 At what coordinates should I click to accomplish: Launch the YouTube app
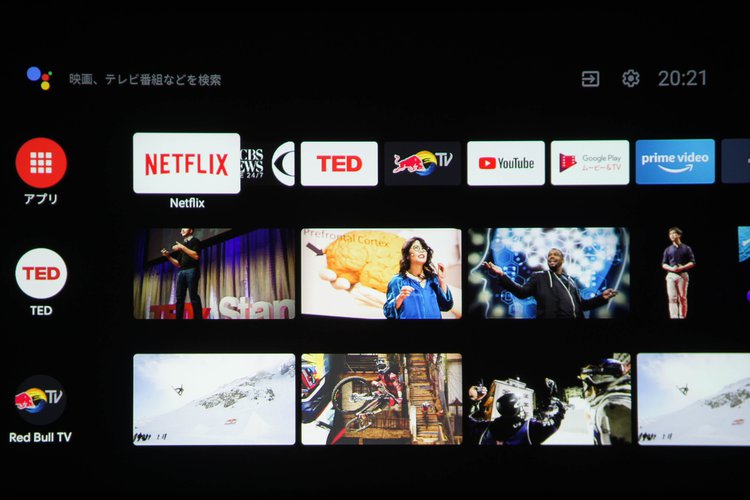click(x=505, y=163)
